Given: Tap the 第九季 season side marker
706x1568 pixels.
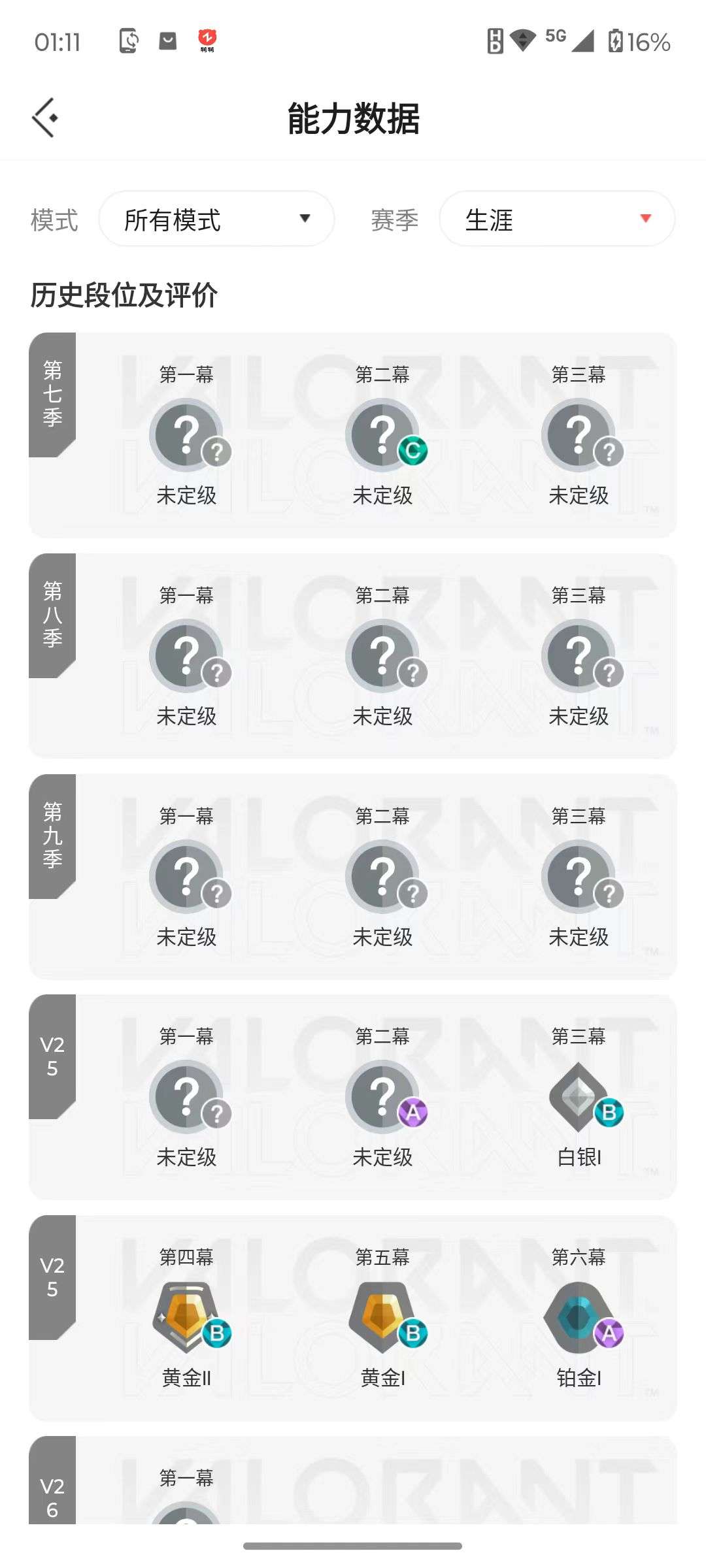Looking at the screenshot, I should (x=52, y=836).
